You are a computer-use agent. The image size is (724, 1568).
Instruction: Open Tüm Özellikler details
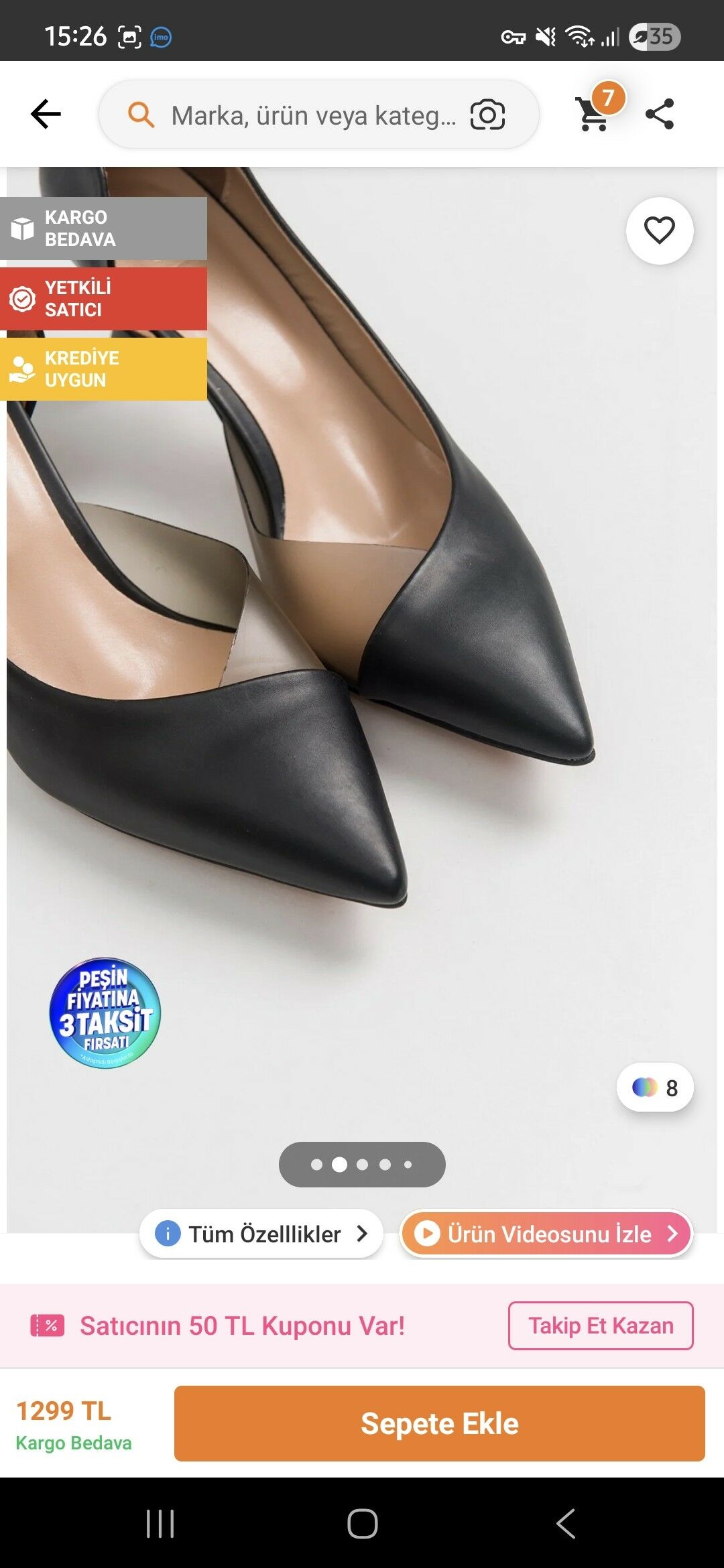pyautogui.click(x=261, y=1234)
